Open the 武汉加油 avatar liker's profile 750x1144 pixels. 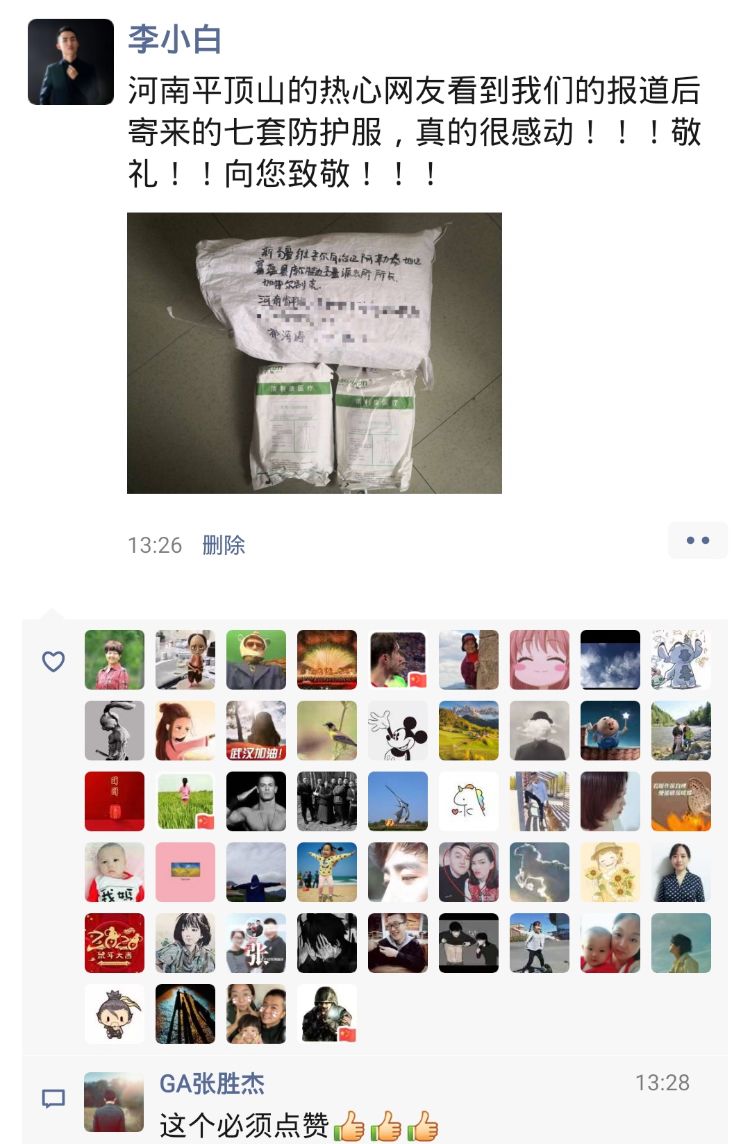point(256,731)
